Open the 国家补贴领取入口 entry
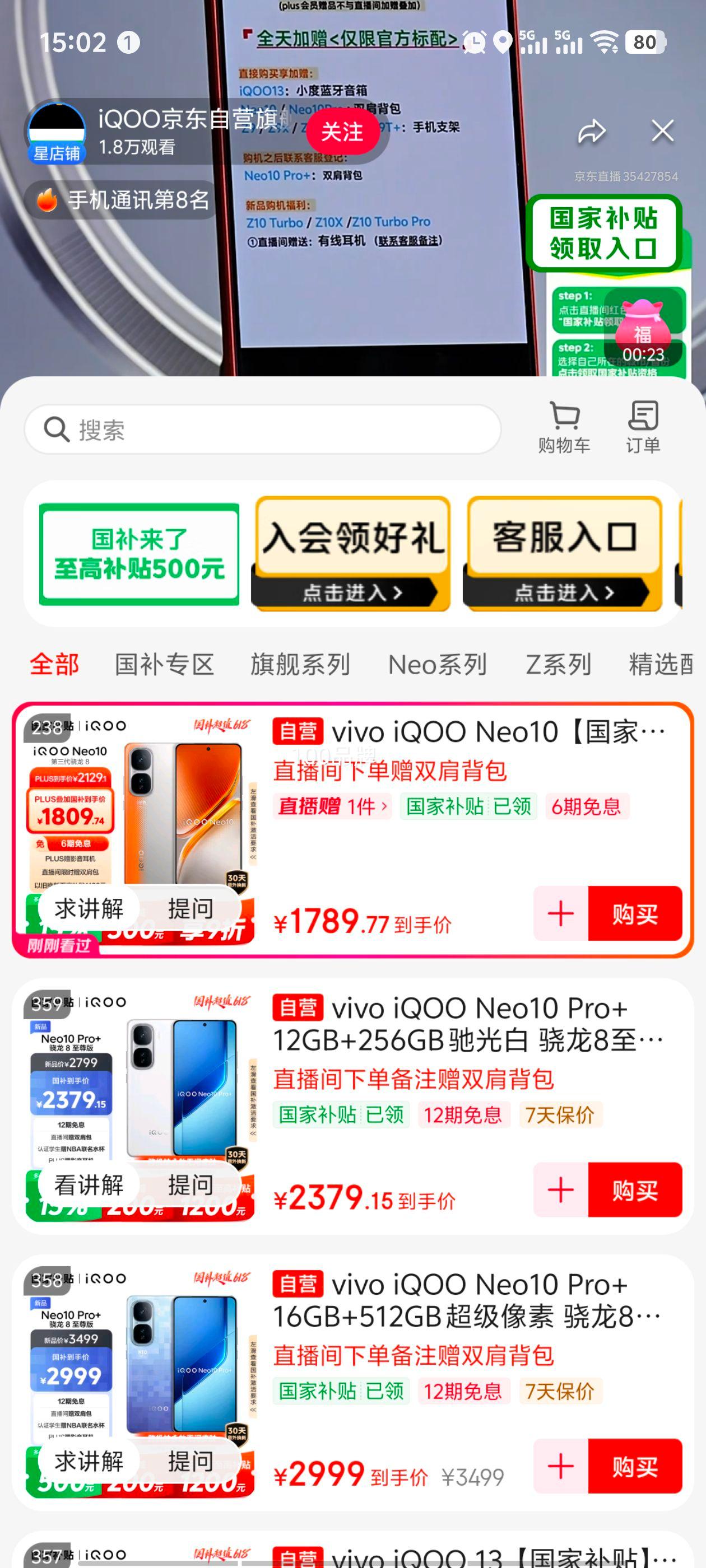 coord(604,234)
